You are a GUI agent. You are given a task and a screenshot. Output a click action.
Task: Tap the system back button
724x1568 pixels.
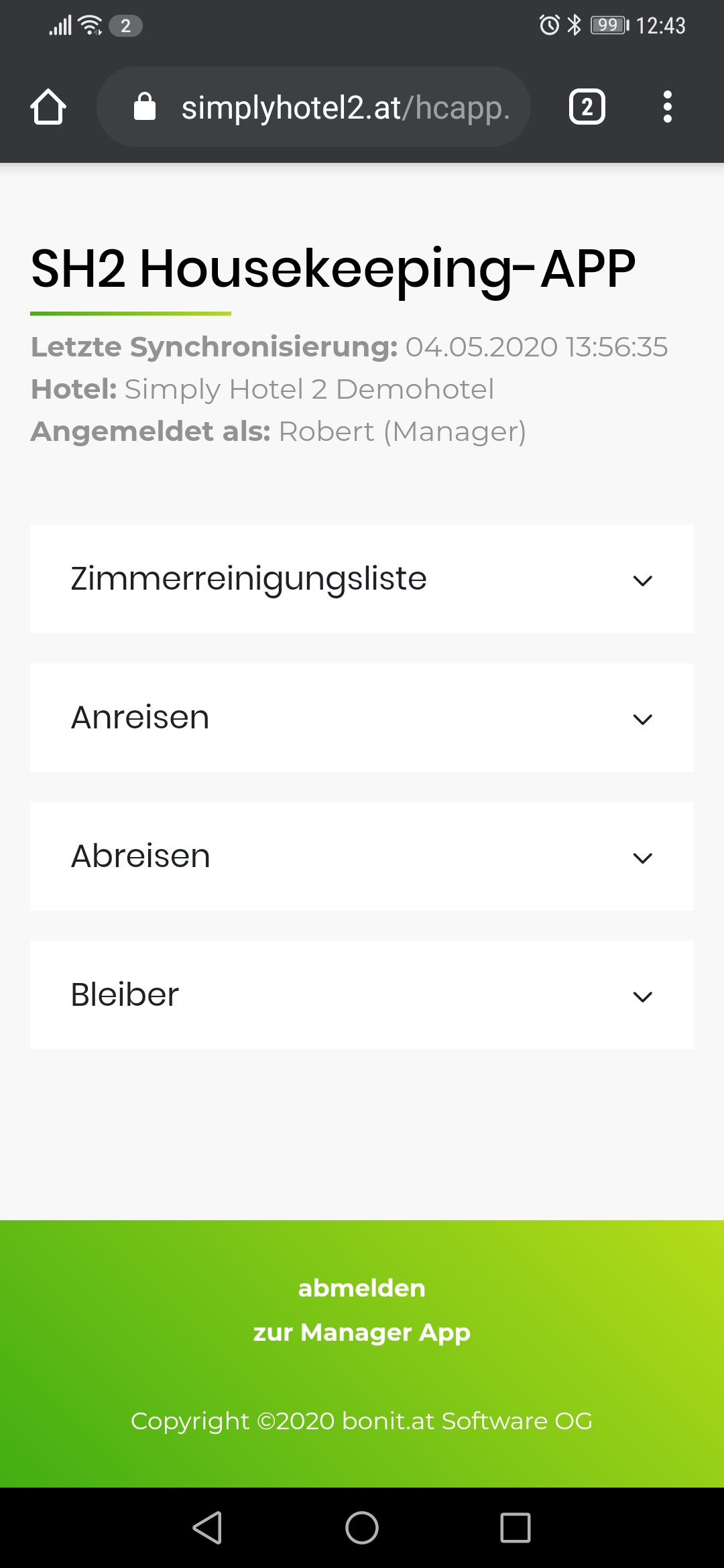(x=207, y=1528)
